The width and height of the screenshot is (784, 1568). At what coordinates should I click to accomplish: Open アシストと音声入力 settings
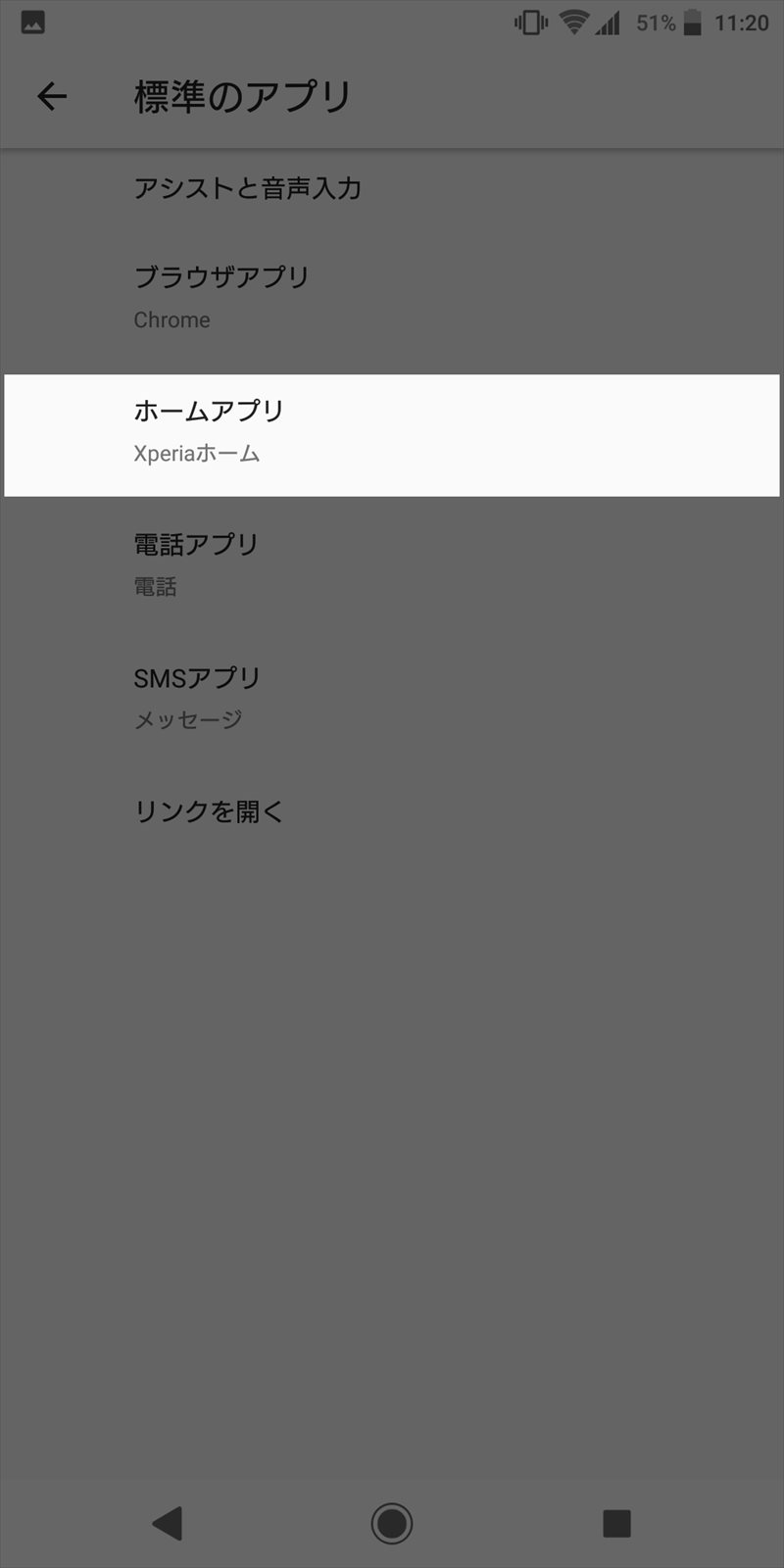coord(392,188)
